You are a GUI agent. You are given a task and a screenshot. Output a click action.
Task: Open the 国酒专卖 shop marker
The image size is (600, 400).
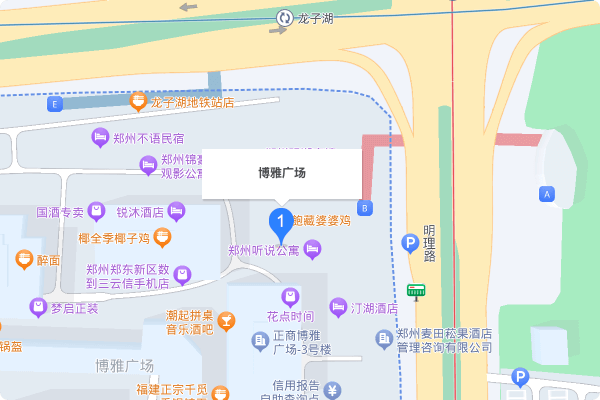pyautogui.click(x=96, y=211)
